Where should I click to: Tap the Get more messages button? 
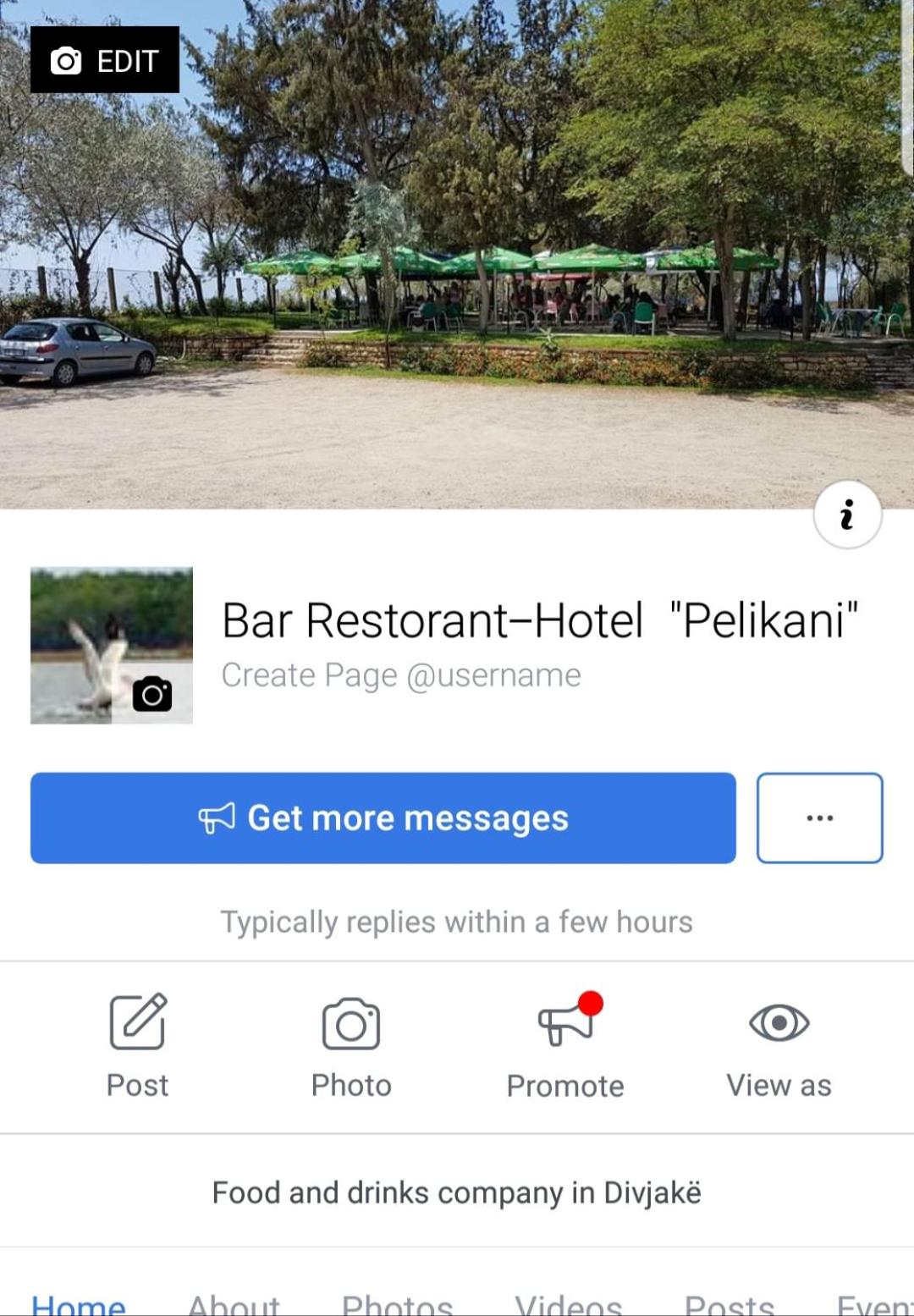point(383,818)
